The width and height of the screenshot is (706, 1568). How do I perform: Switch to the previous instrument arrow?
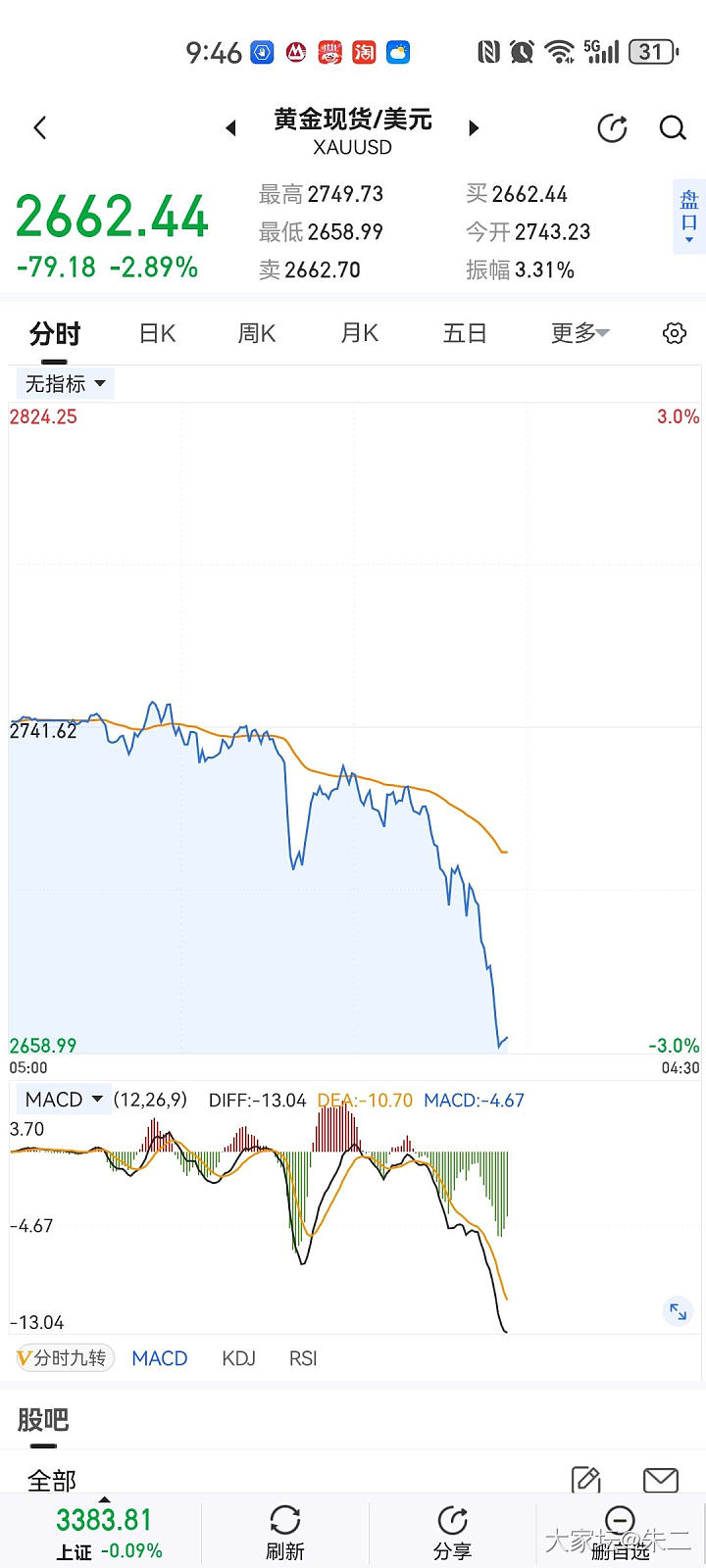[x=231, y=128]
